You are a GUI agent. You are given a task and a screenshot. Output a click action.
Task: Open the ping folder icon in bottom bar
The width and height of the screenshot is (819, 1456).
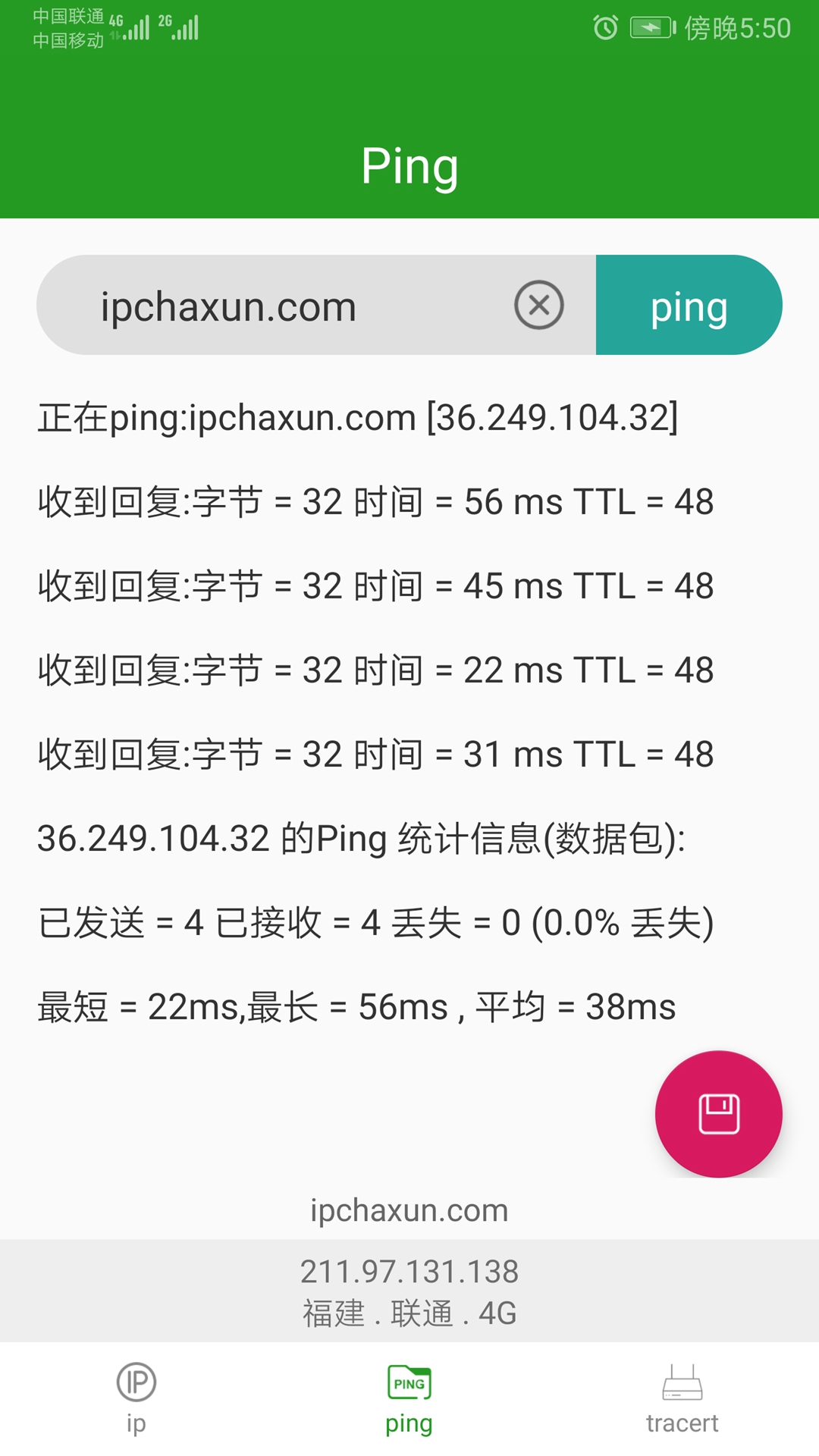409,1382
